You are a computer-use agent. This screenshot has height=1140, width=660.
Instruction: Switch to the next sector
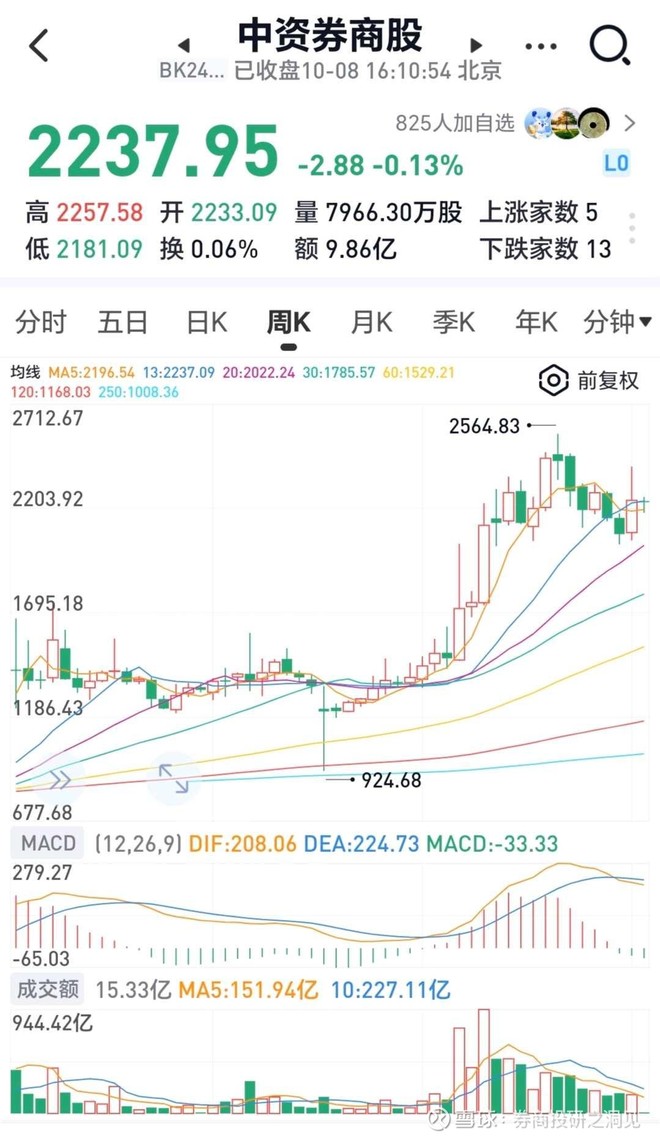coord(477,45)
